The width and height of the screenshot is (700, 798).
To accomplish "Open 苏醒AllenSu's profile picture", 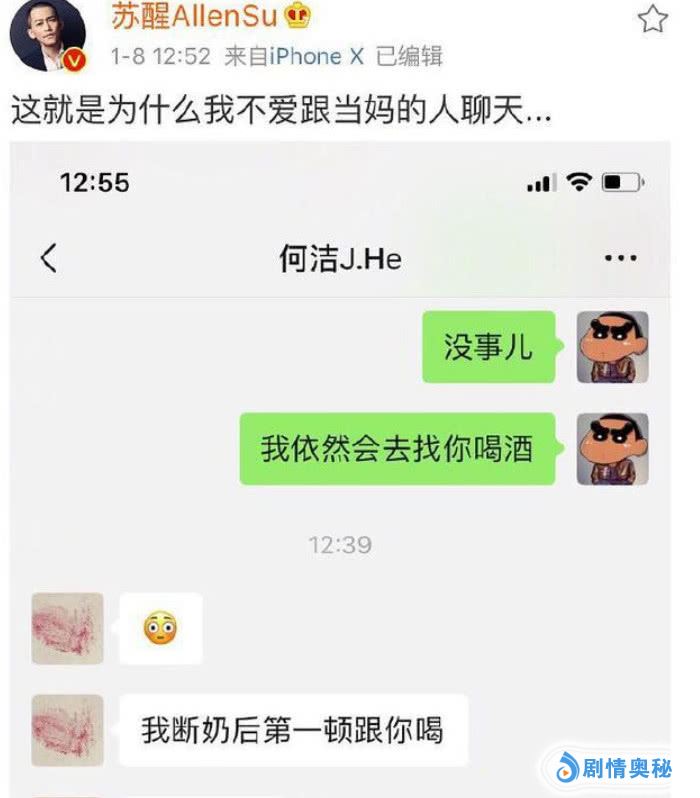I will pos(47,40).
